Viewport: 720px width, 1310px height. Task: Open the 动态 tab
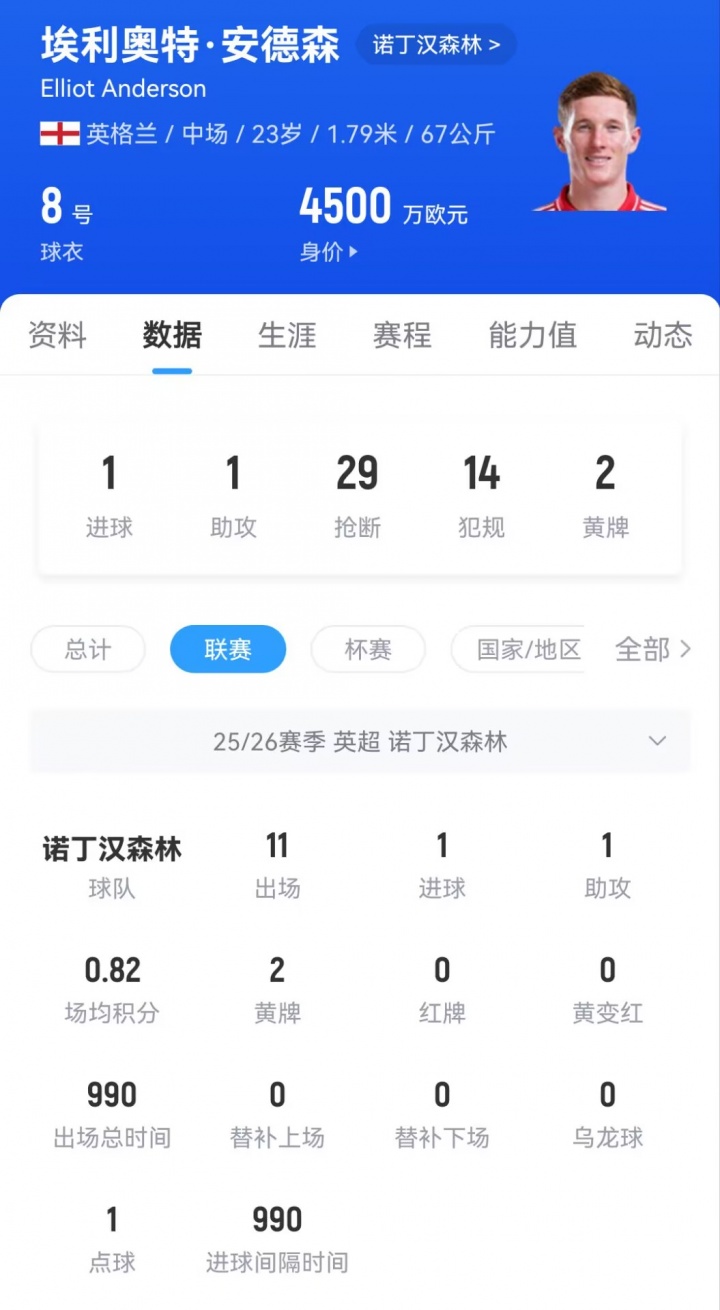click(662, 335)
